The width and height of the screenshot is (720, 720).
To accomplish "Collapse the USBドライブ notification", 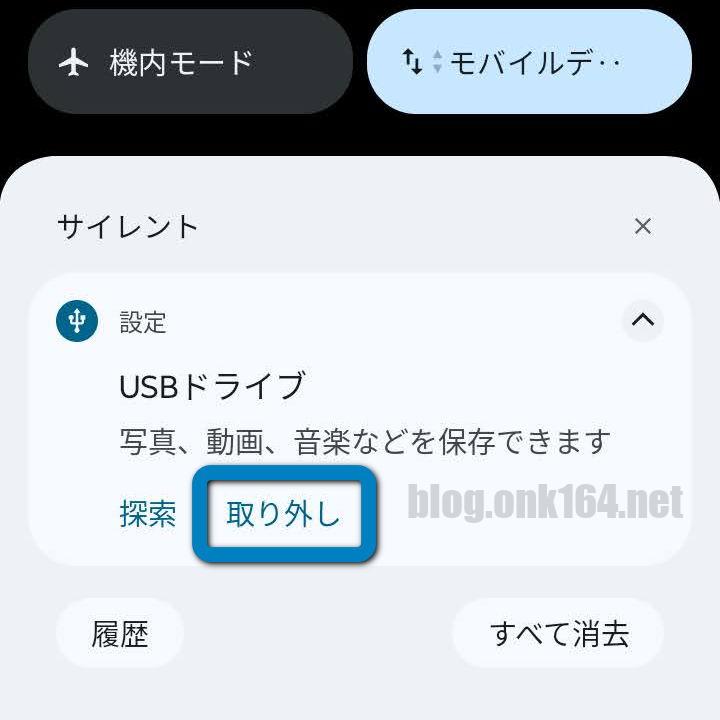I will click(642, 321).
